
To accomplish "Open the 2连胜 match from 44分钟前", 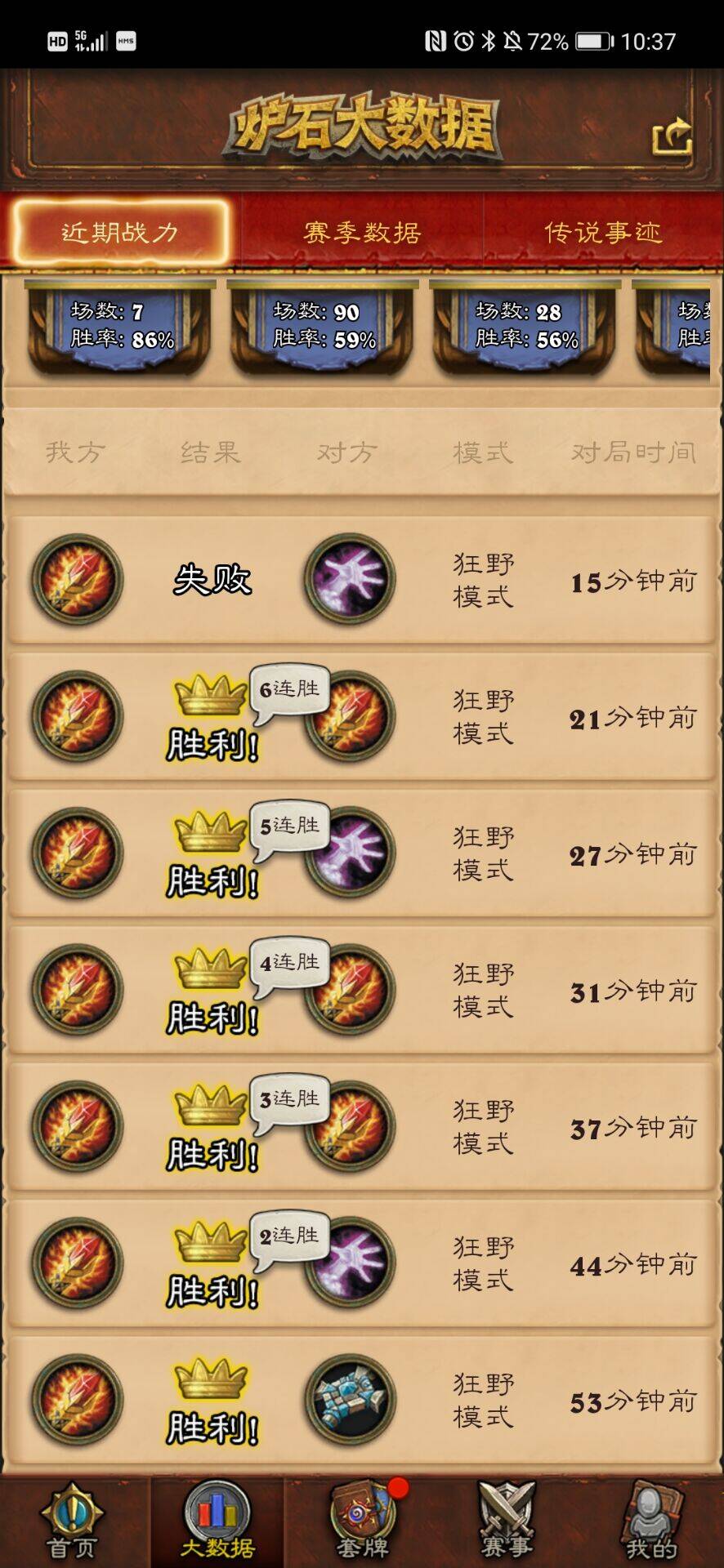I will pyautogui.click(x=362, y=1263).
